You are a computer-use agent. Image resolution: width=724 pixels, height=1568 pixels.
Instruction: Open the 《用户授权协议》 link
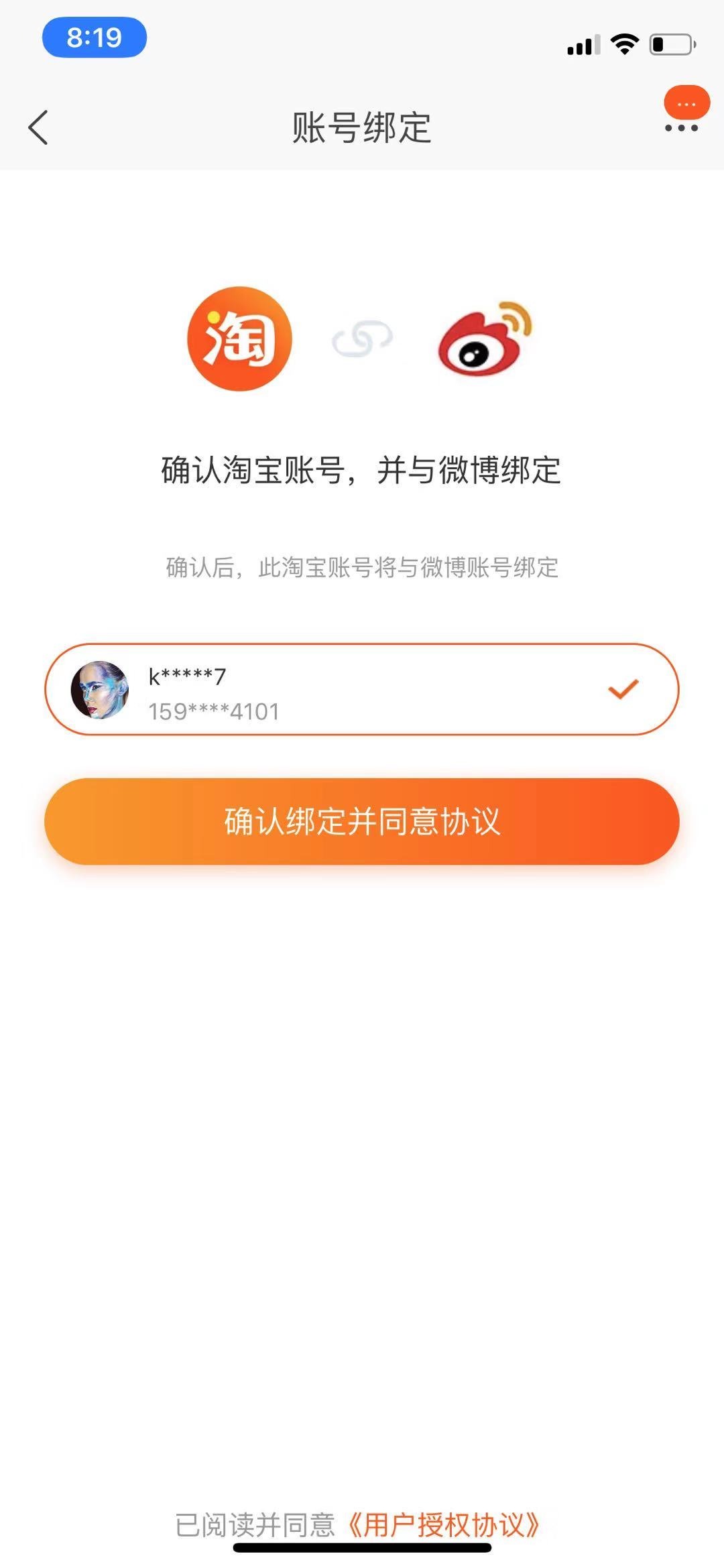point(443,1524)
